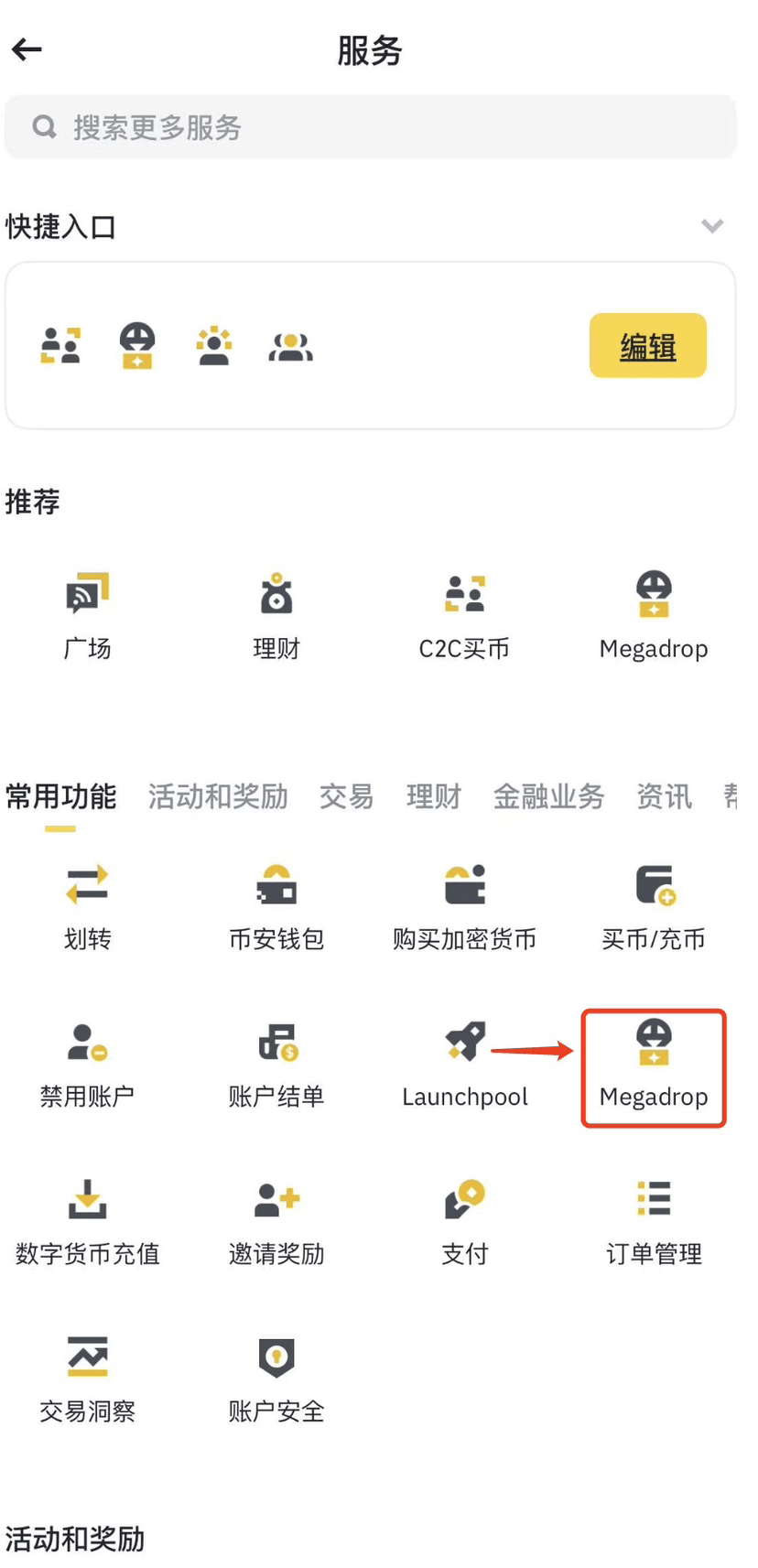This screenshot has width=758, height=1568.
Task: Open 邀请奖励
Action: point(276,1220)
